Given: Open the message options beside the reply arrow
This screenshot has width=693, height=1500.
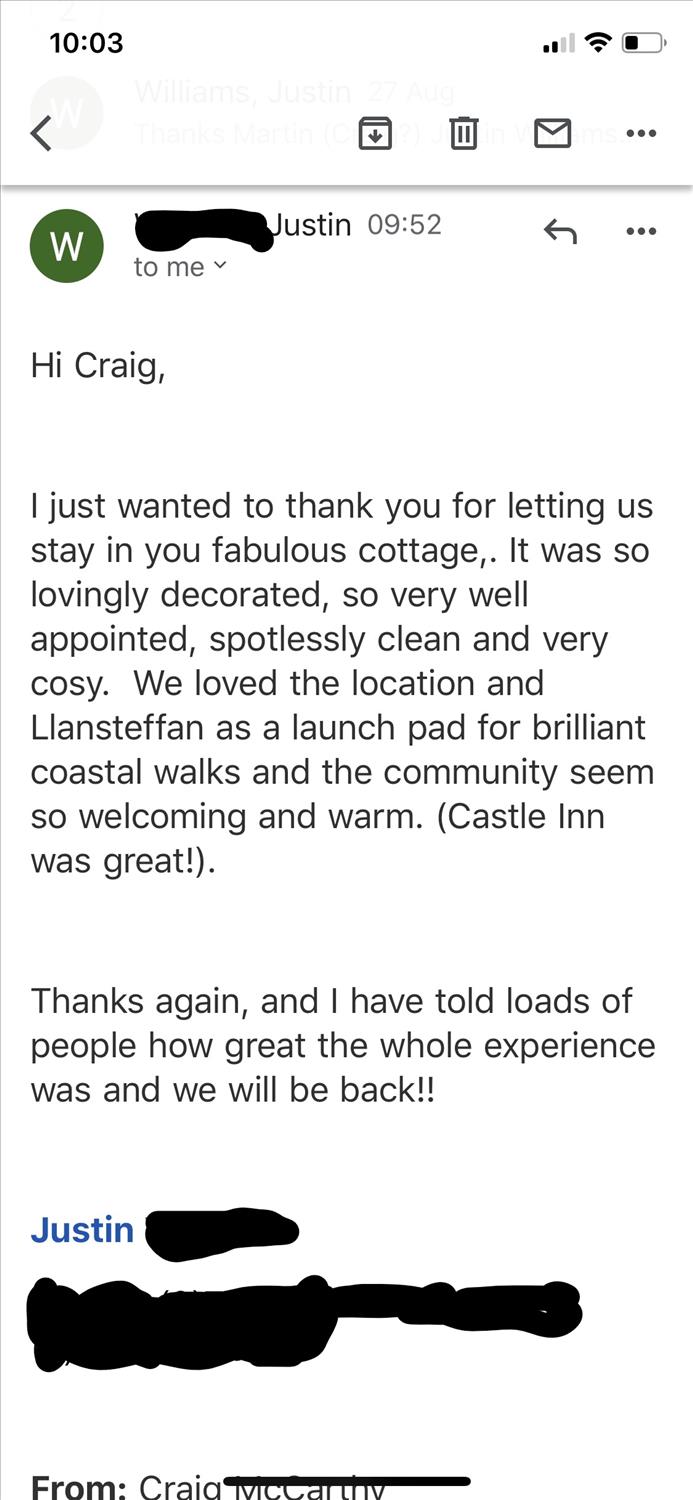Looking at the screenshot, I should [640, 232].
